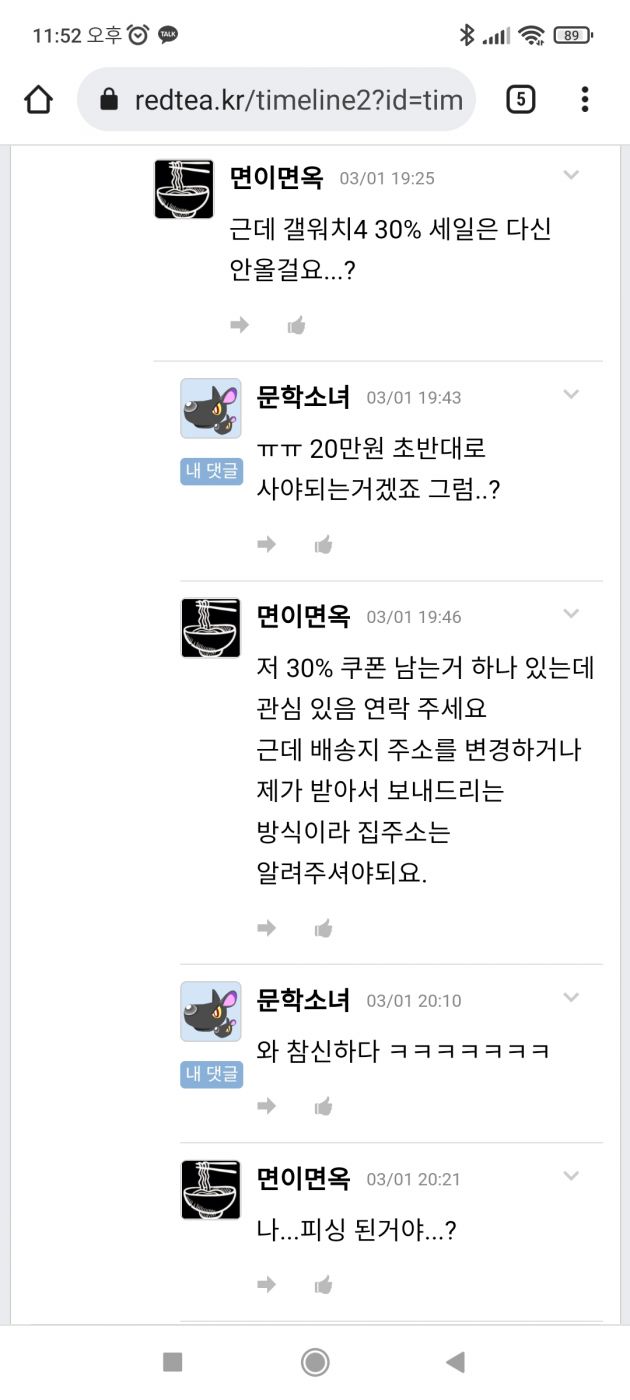
Task: Reply to 면이면옥's 19:46 coupon comment
Action: (x=266, y=929)
